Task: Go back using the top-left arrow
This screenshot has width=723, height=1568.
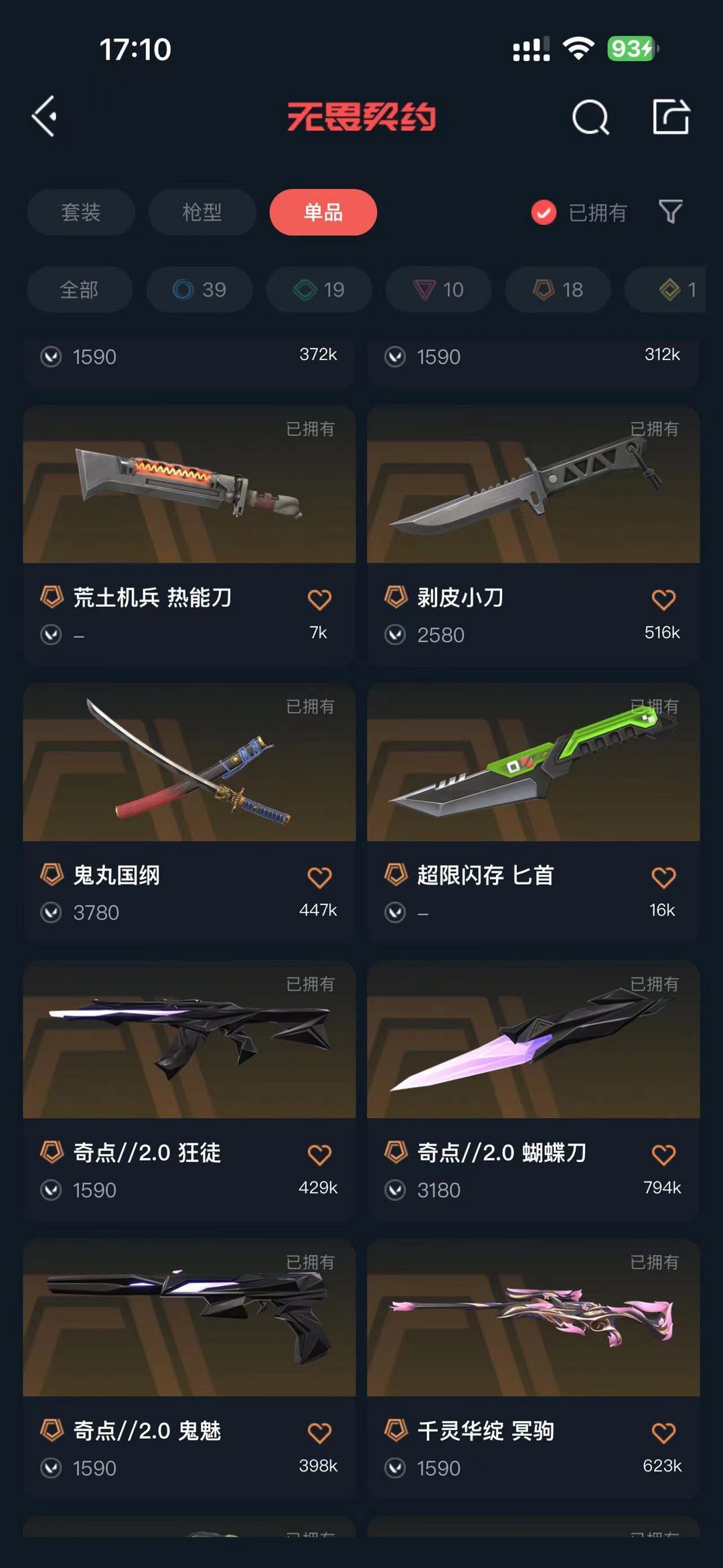Action: coord(45,117)
